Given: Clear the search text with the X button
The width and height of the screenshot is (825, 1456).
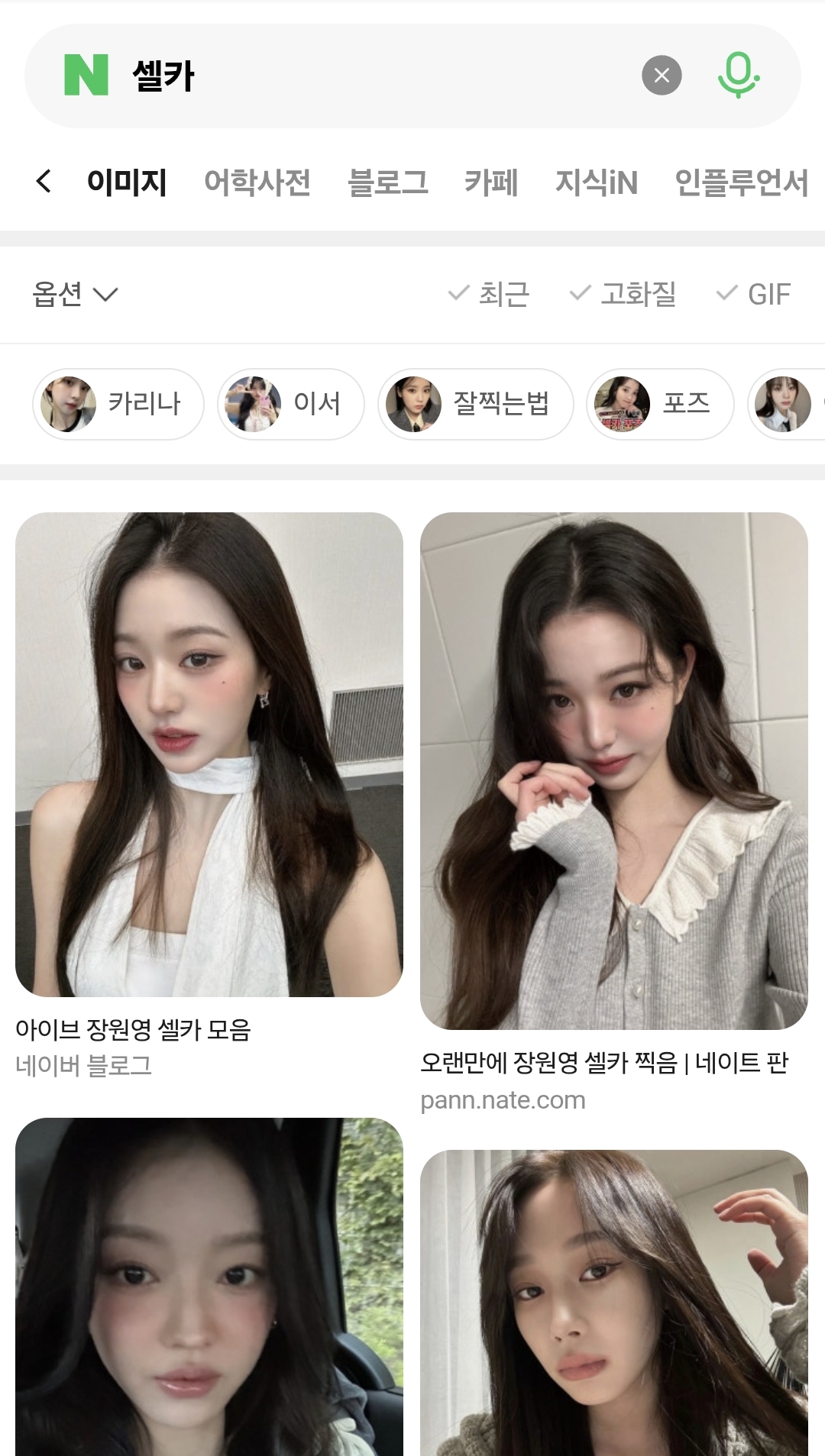Looking at the screenshot, I should tap(662, 76).
